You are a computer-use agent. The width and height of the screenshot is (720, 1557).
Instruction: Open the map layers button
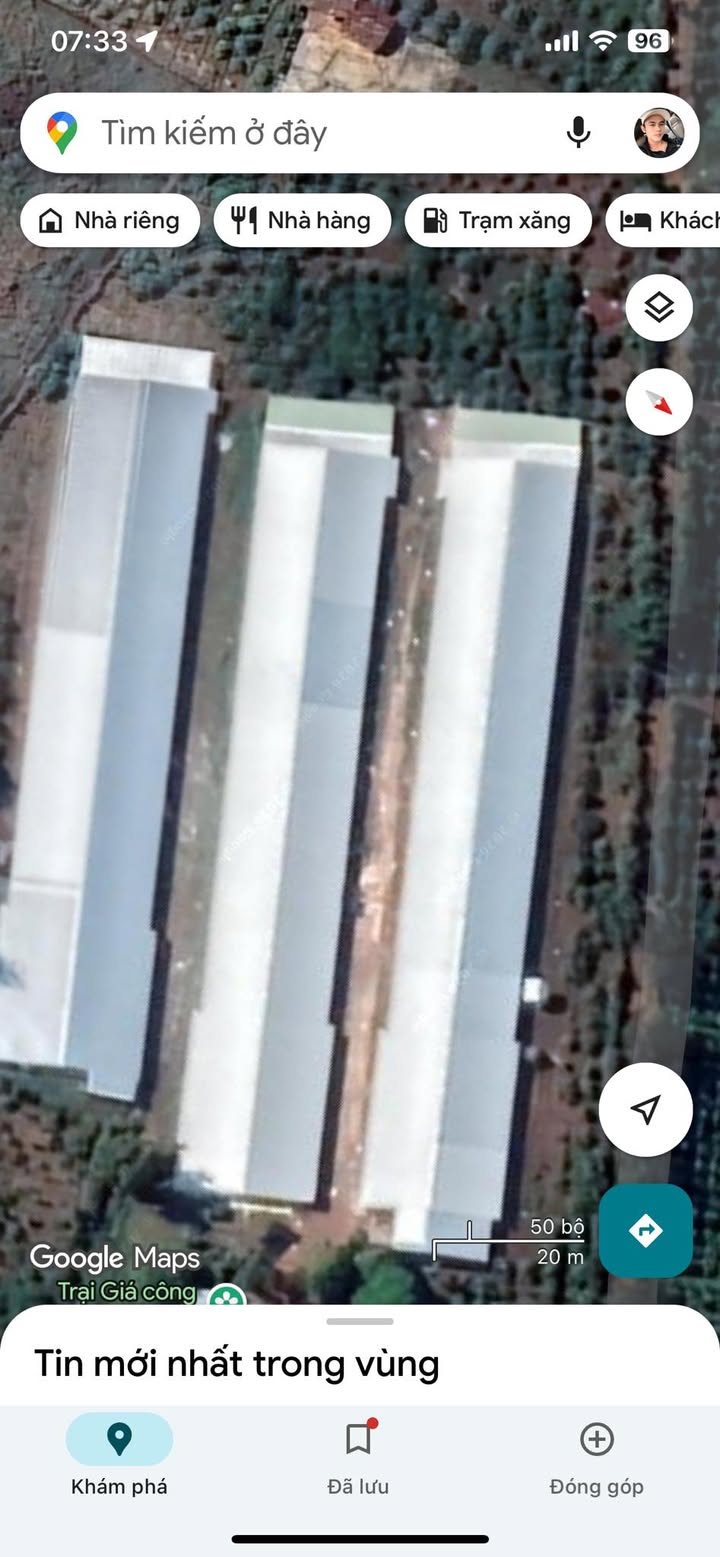pos(659,308)
